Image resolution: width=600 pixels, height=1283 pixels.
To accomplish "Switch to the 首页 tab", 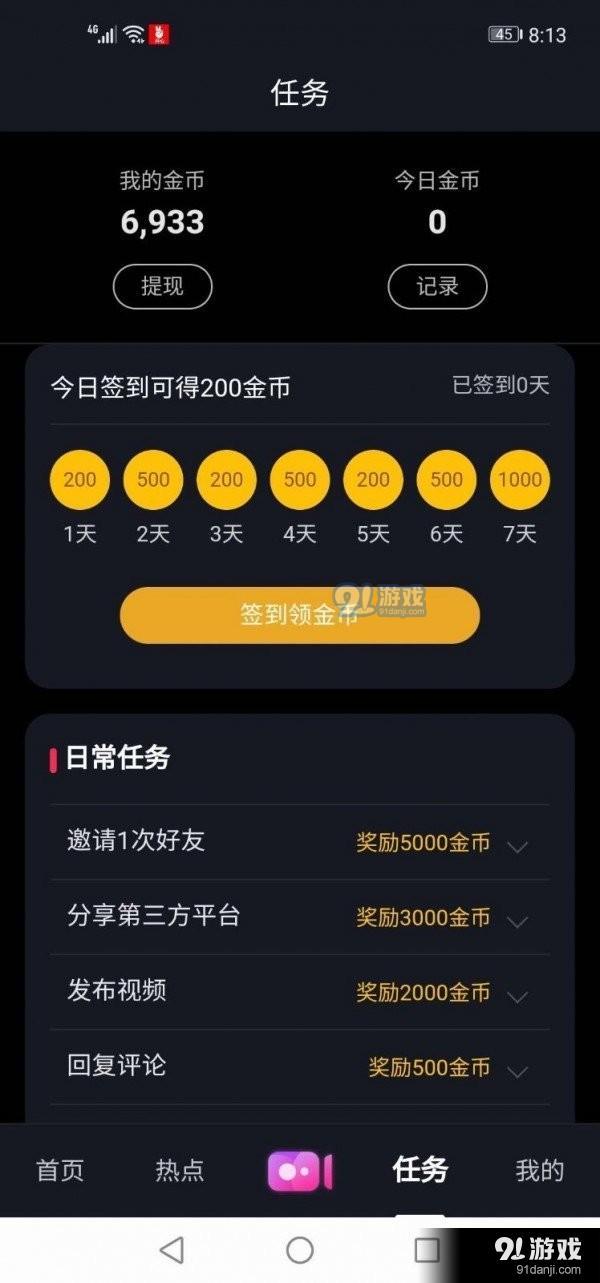I will click(60, 1170).
